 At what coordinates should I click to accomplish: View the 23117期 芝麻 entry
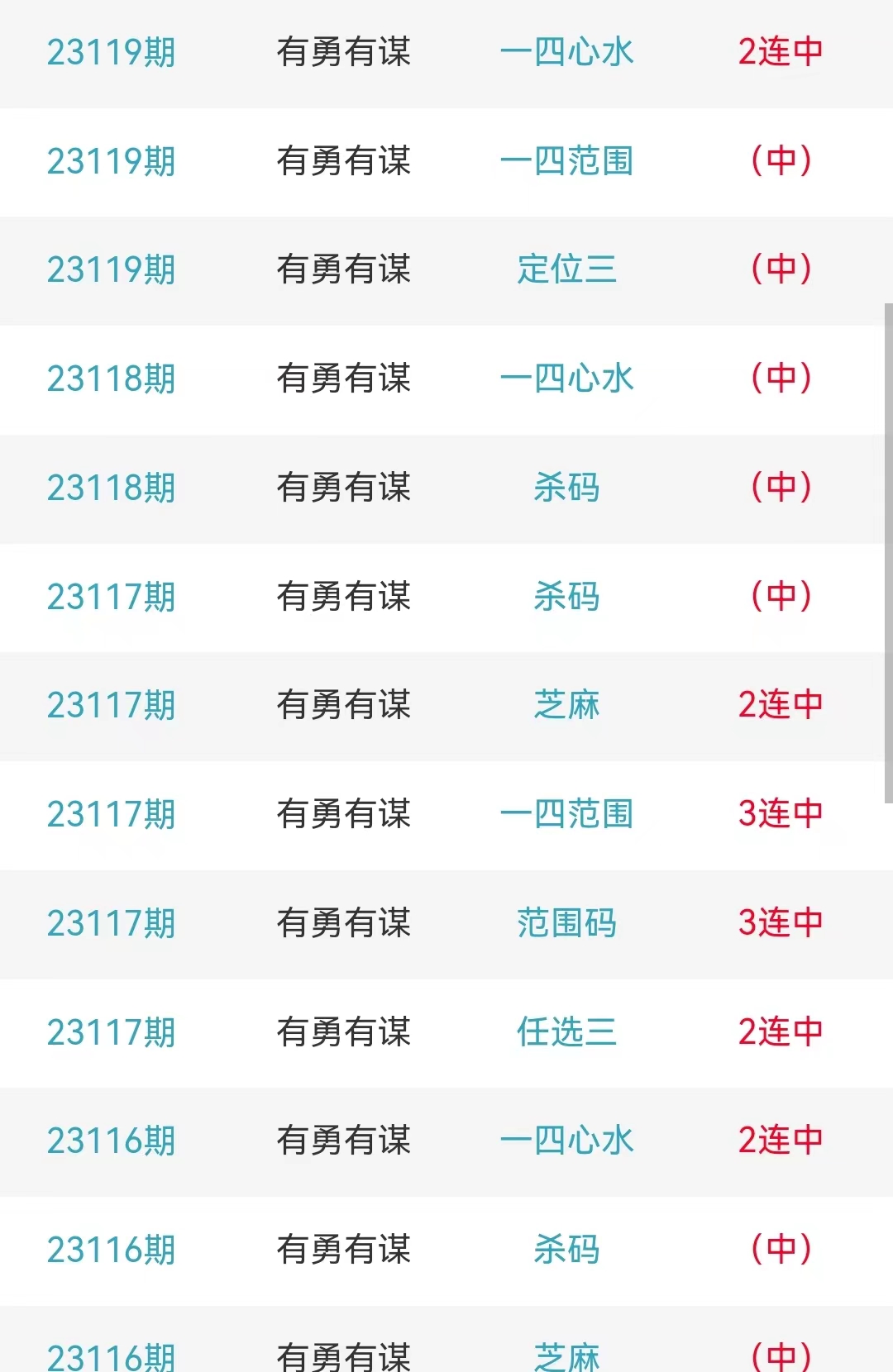pos(566,705)
